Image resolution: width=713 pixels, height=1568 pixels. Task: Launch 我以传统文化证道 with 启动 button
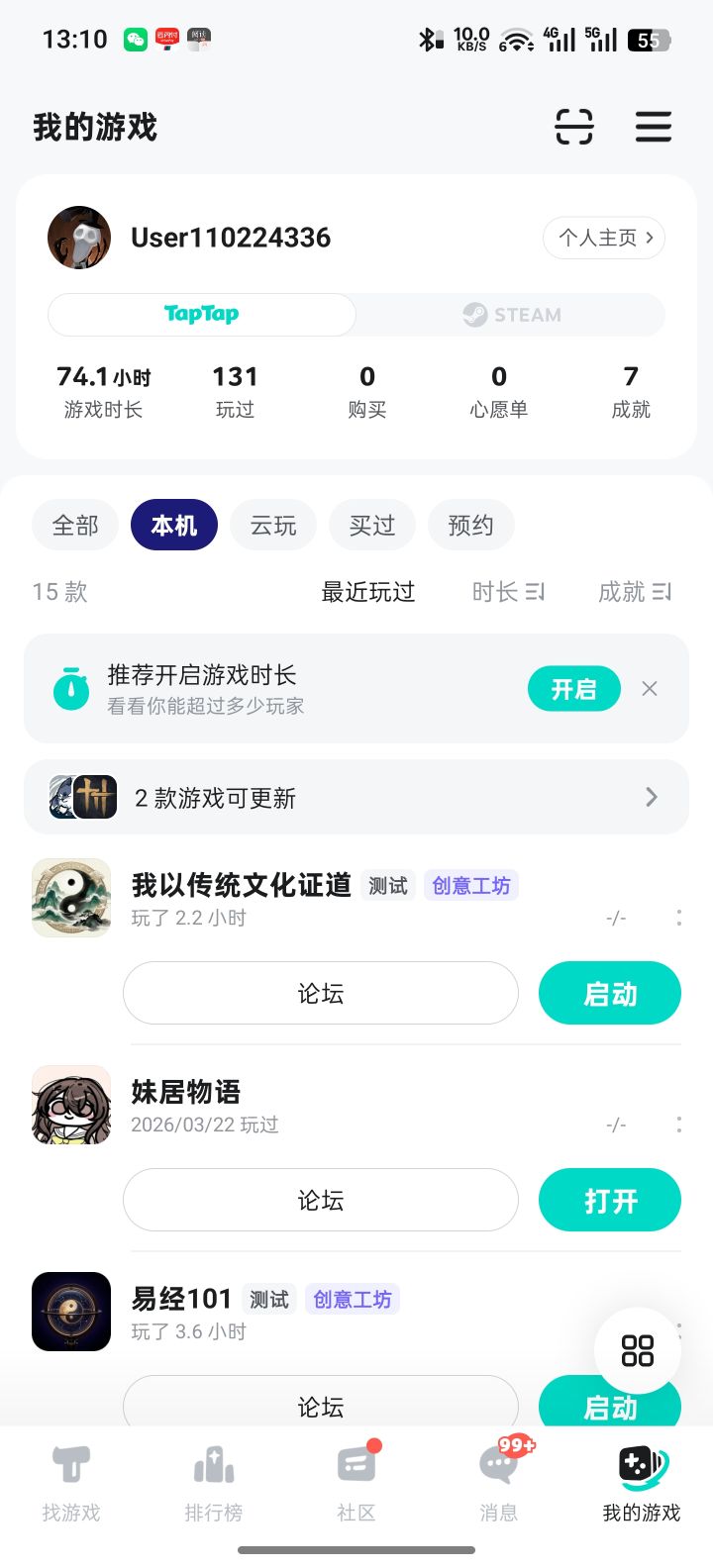609,993
